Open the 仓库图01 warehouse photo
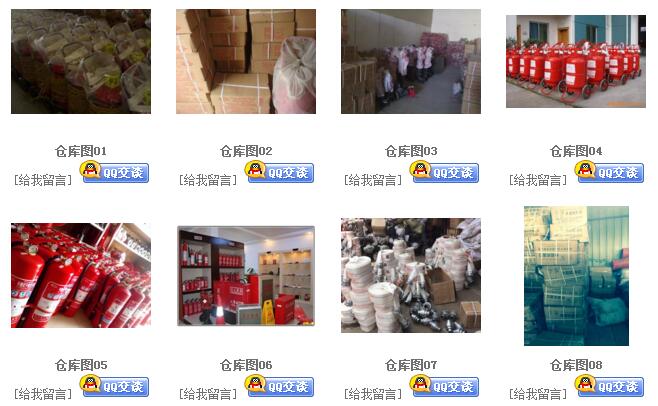Viewport: 658px width, 406px height. pos(80,61)
